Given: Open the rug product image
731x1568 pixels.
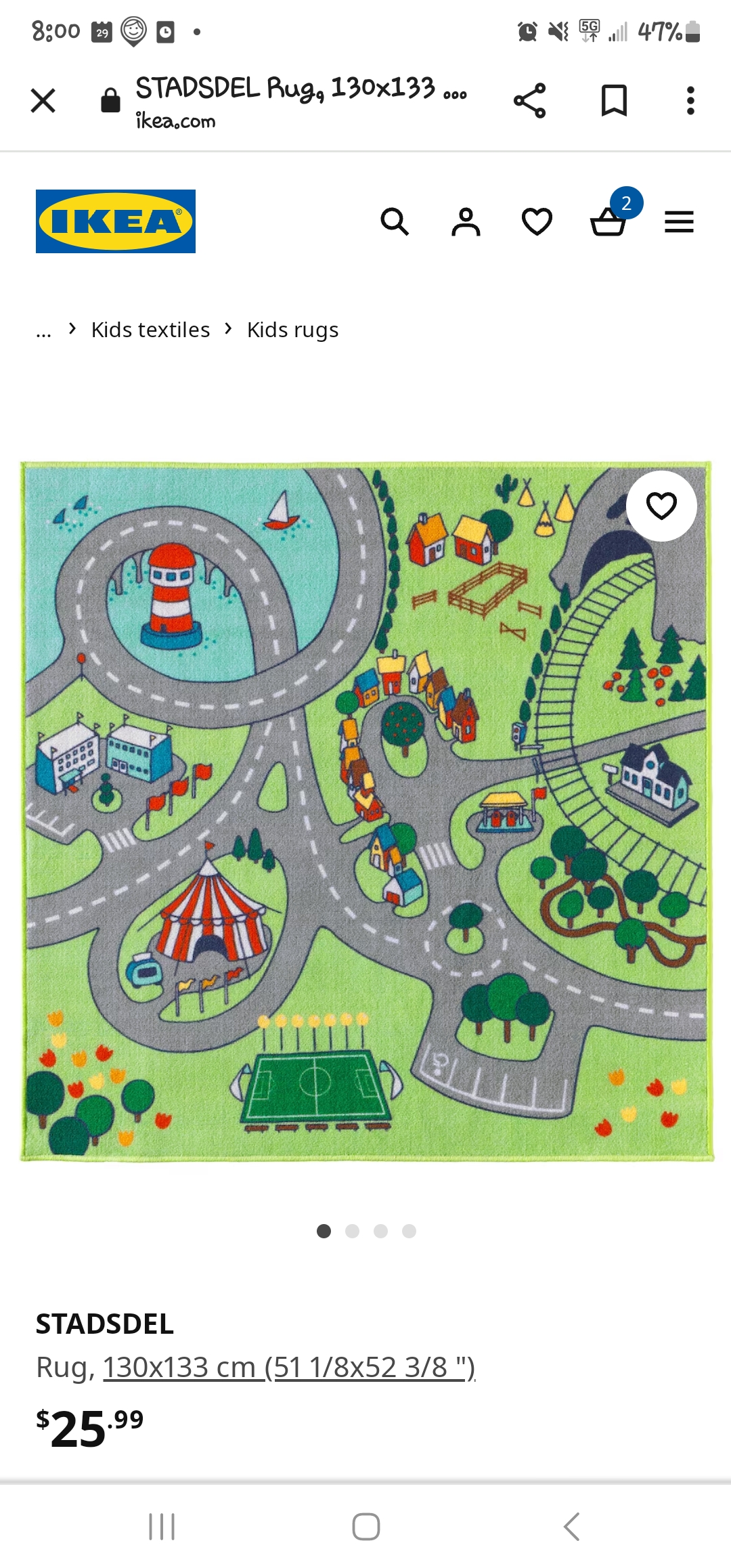Looking at the screenshot, I should (365, 811).
